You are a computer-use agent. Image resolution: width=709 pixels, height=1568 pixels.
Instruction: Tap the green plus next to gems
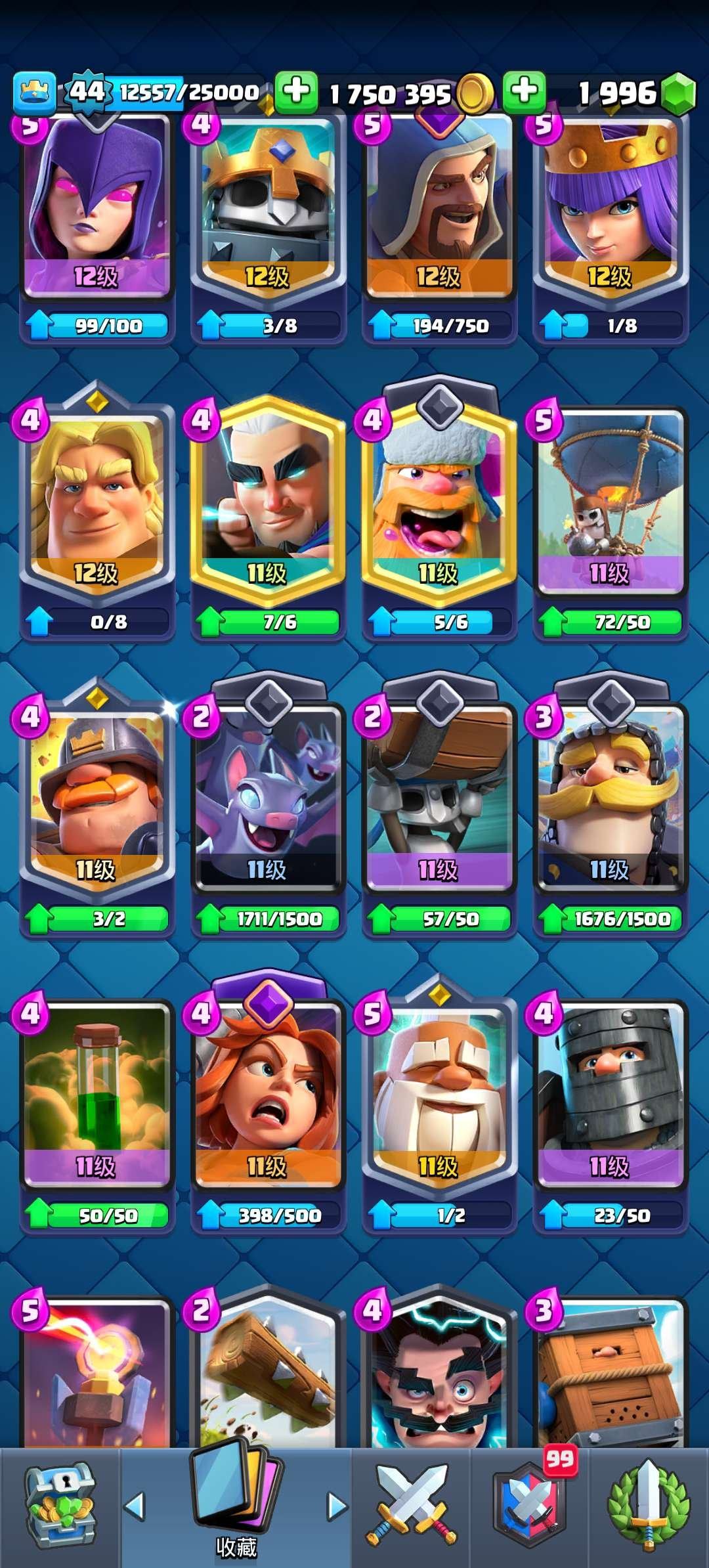pos(524,91)
